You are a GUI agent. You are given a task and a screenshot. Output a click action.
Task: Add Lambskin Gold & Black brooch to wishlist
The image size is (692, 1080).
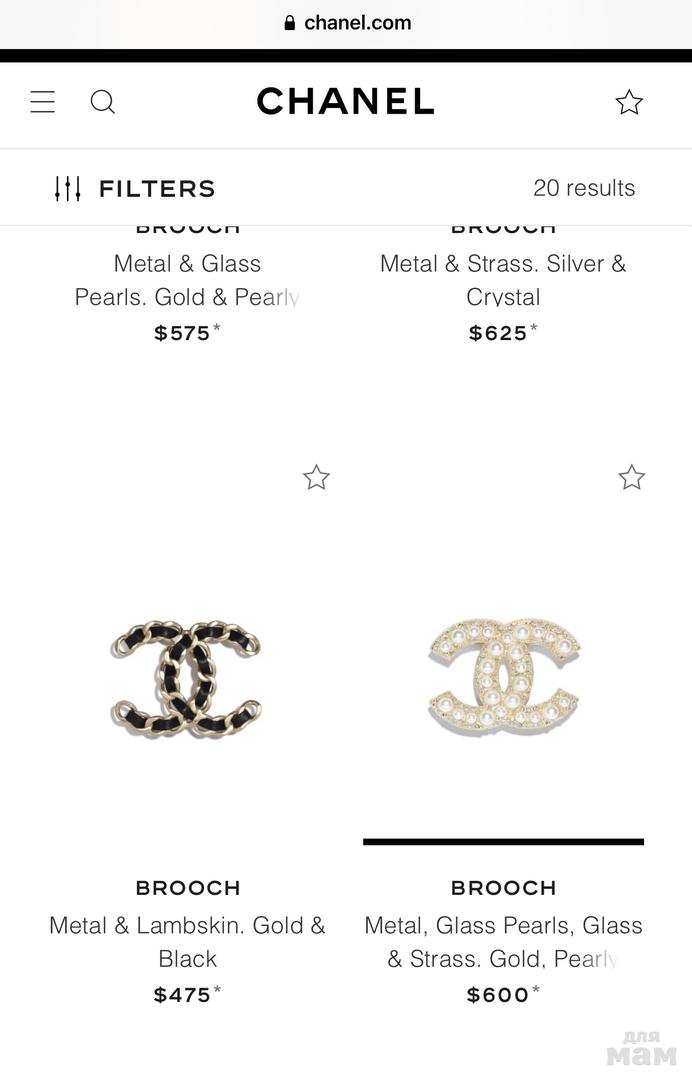pyautogui.click(x=316, y=478)
